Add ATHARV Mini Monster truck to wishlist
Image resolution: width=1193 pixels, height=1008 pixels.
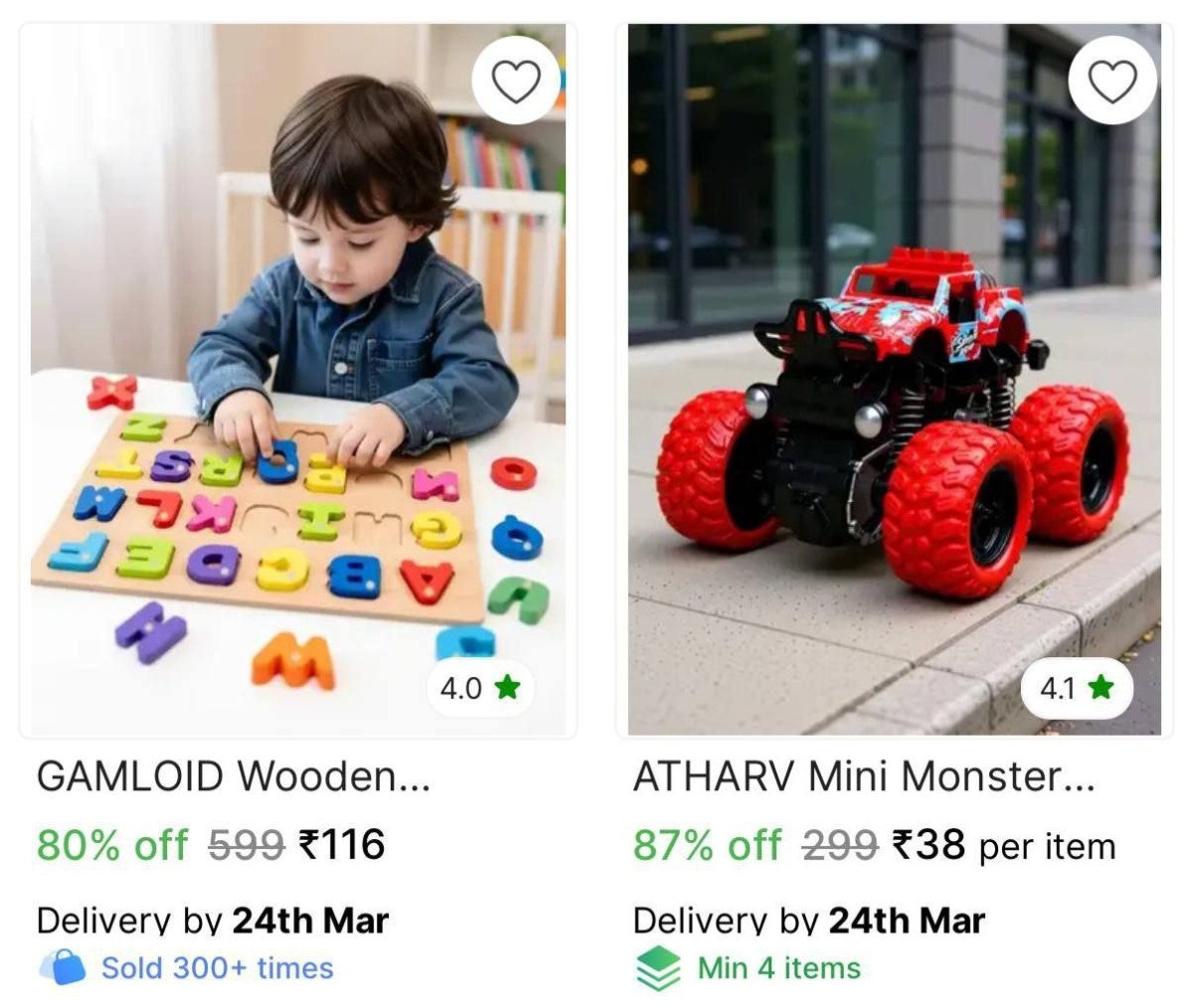(x=1111, y=82)
